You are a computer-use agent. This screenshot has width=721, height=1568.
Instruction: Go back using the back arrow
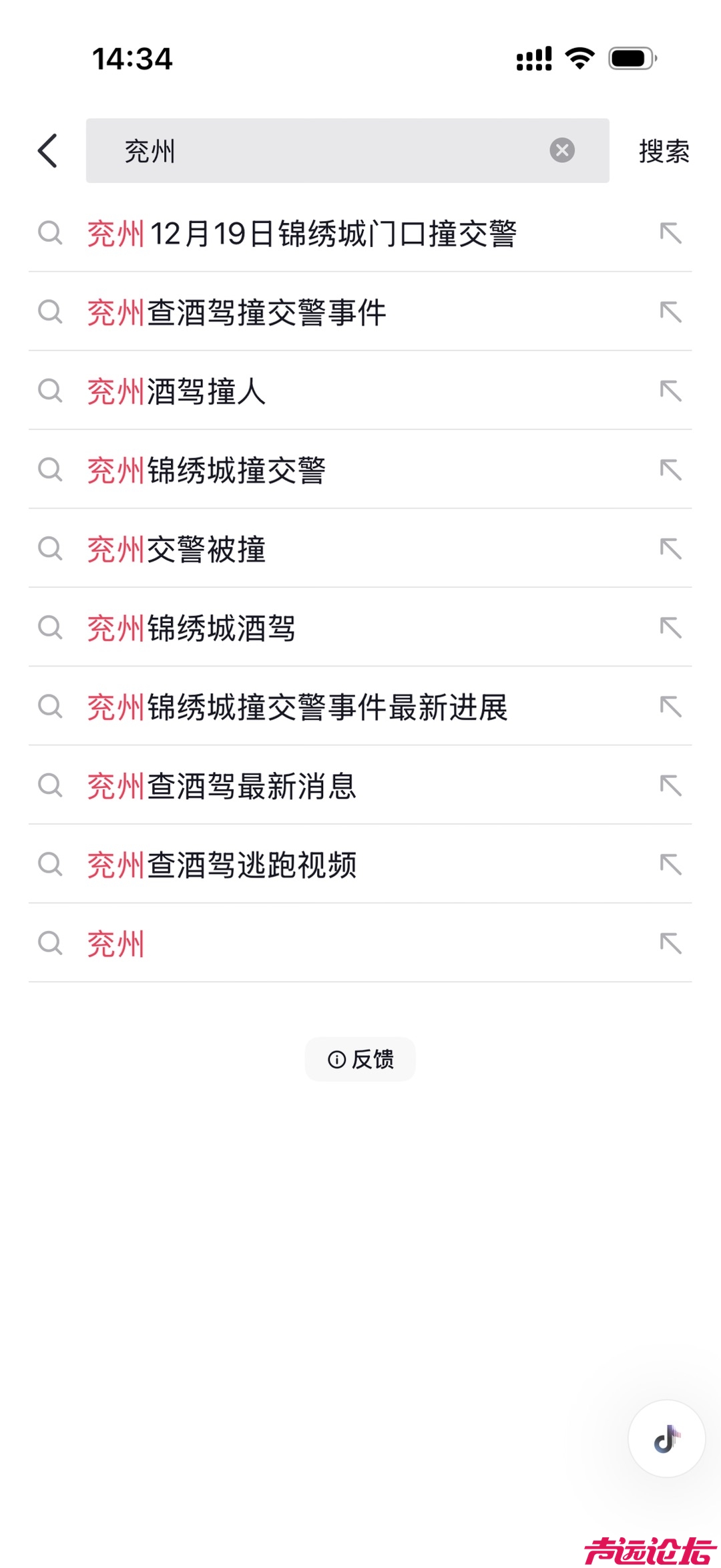point(48,150)
